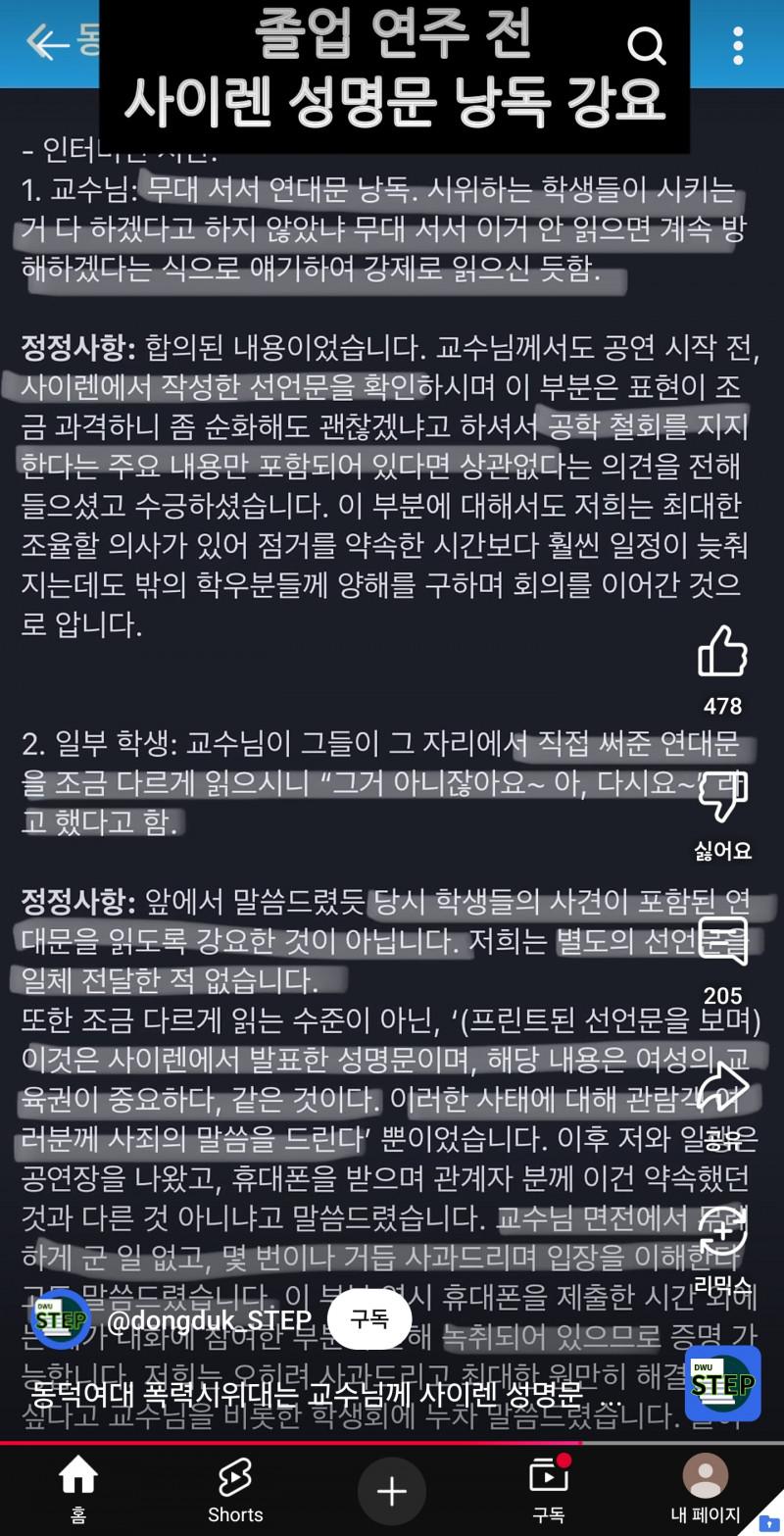784x1536 pixels.
Task: Go to 내 페이지 tab
Action: (705, 1488)
